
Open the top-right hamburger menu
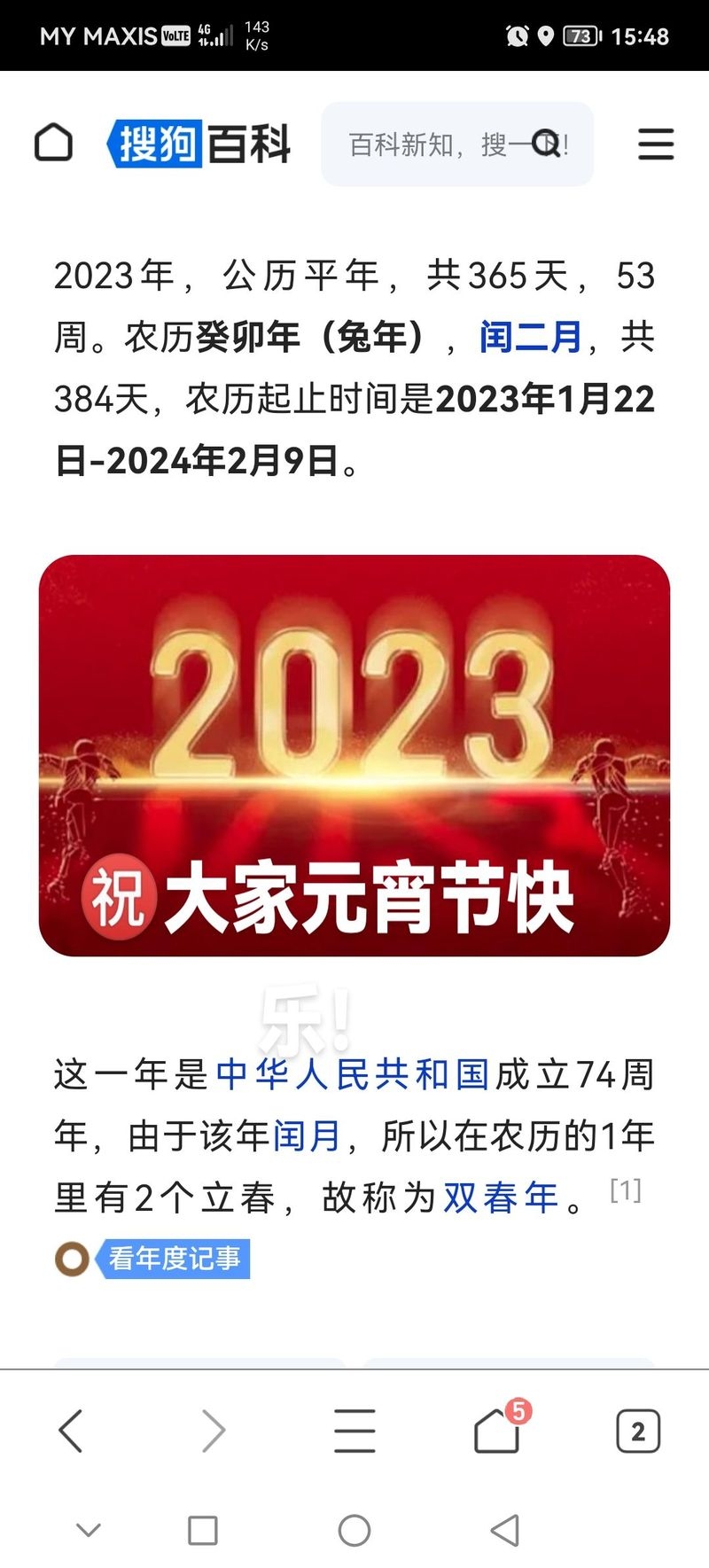click(656, 144)
